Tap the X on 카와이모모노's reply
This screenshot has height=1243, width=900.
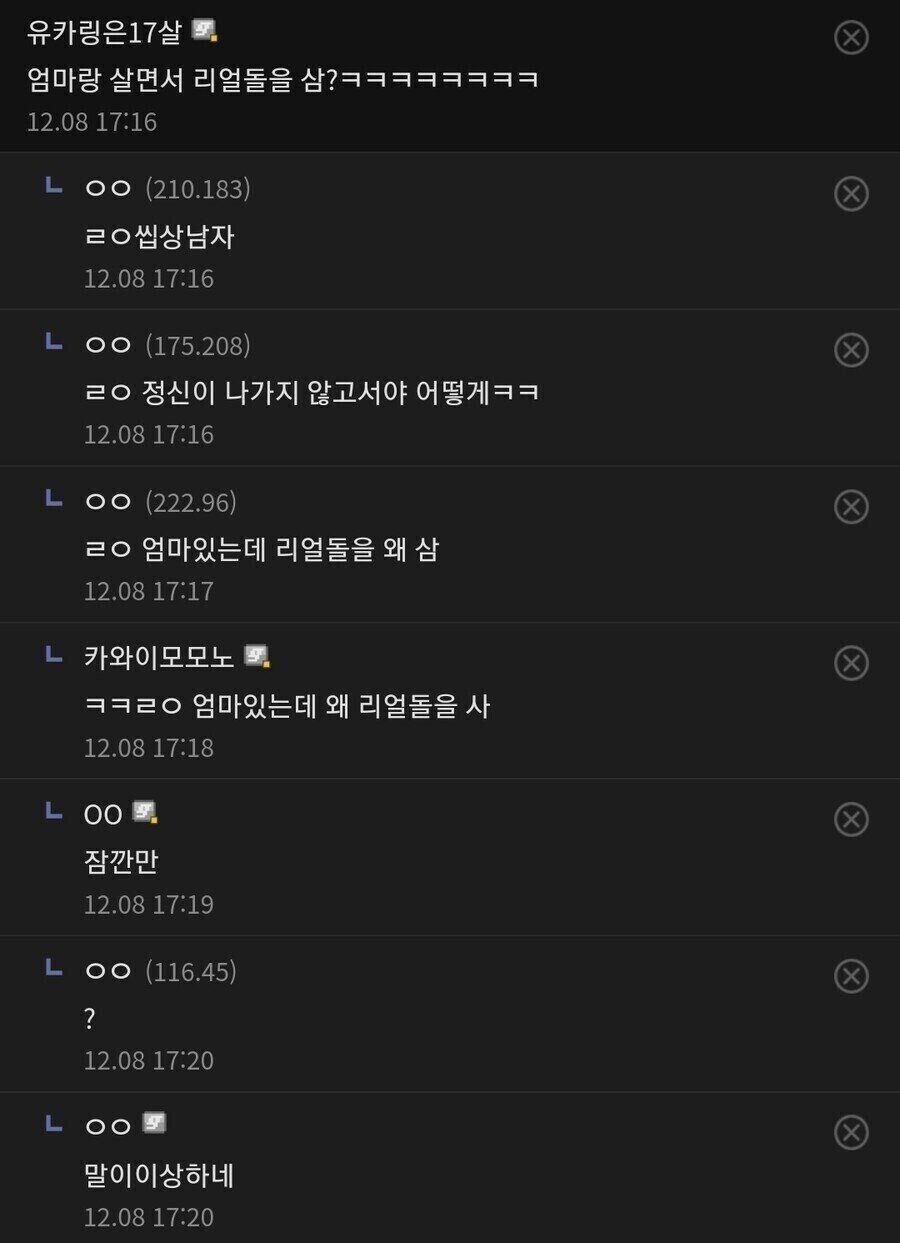pos(851,663)
